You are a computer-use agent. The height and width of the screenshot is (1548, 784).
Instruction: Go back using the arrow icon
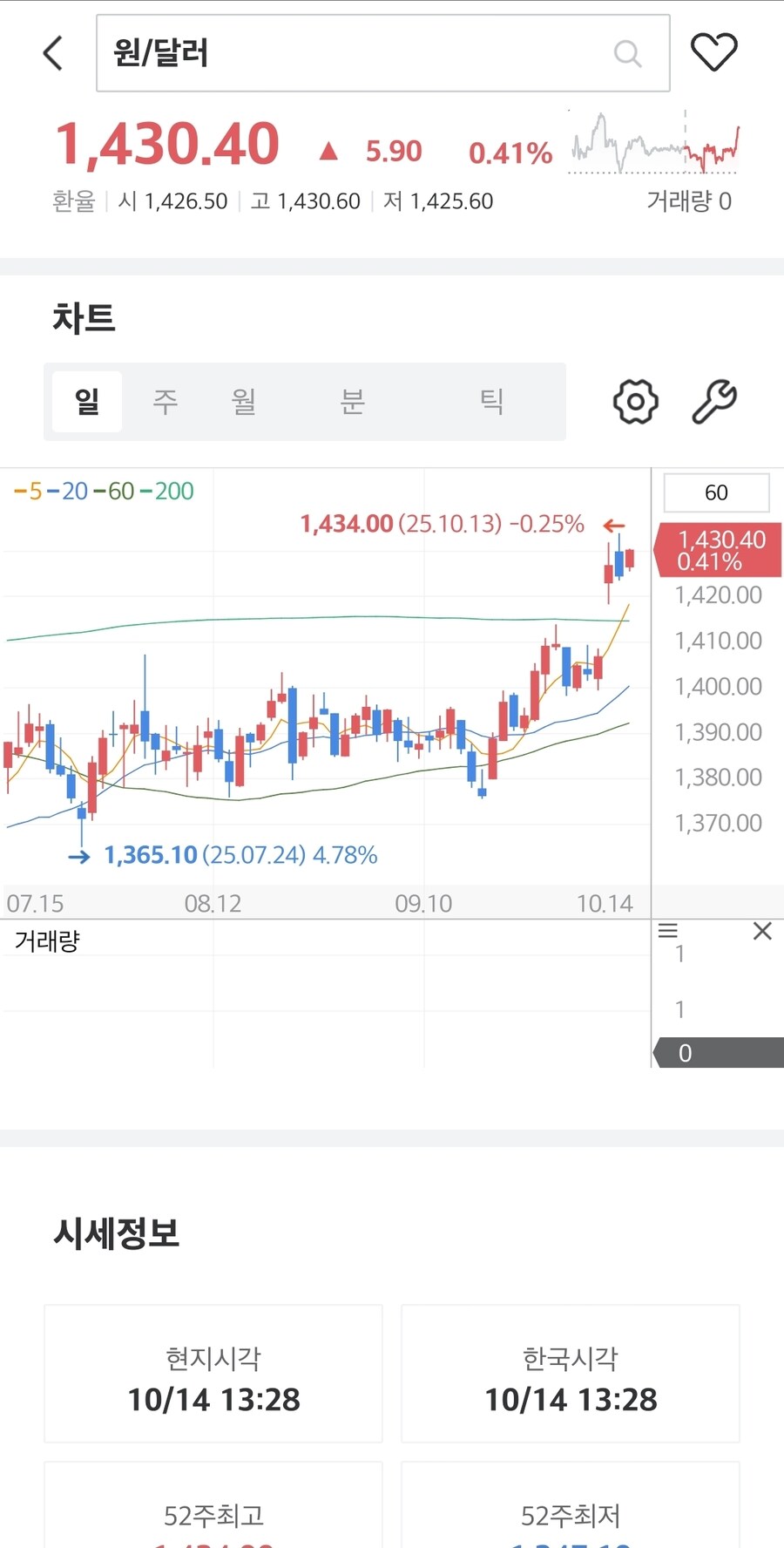pyautogui.click(x=53, y=53)
